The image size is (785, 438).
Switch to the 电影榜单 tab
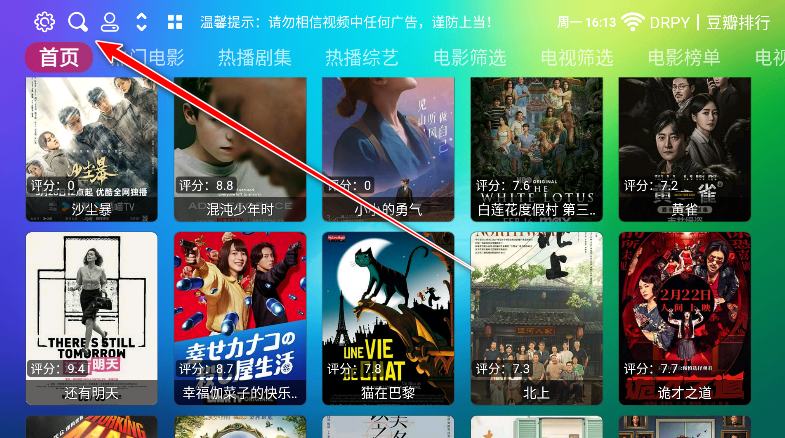[x=684, y=58]
